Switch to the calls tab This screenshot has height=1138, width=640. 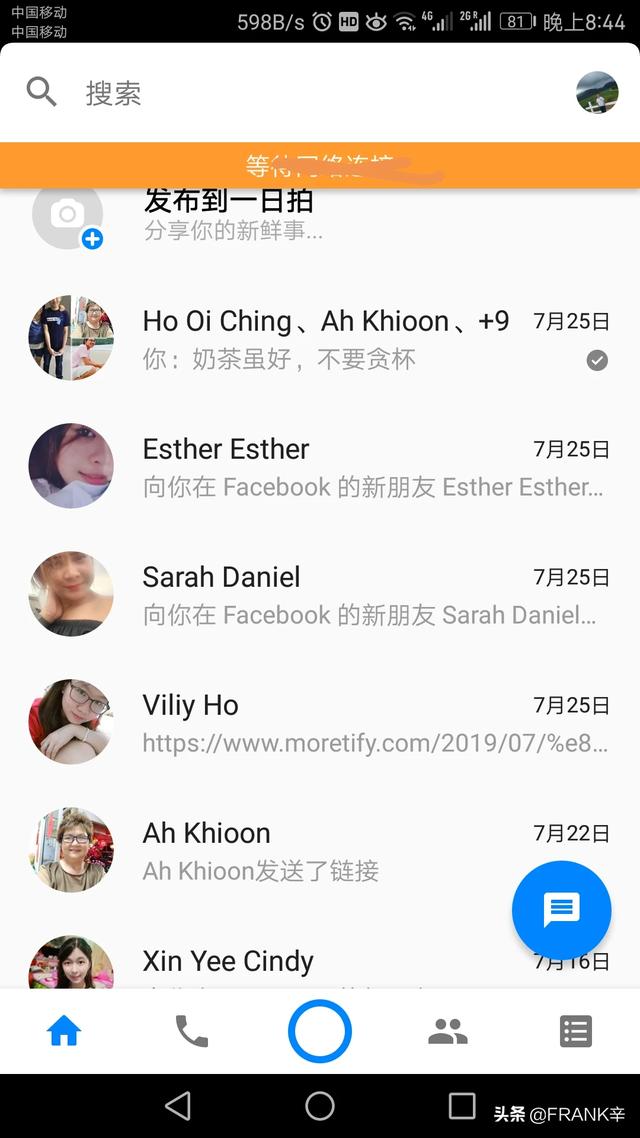tap(192, 1031)
